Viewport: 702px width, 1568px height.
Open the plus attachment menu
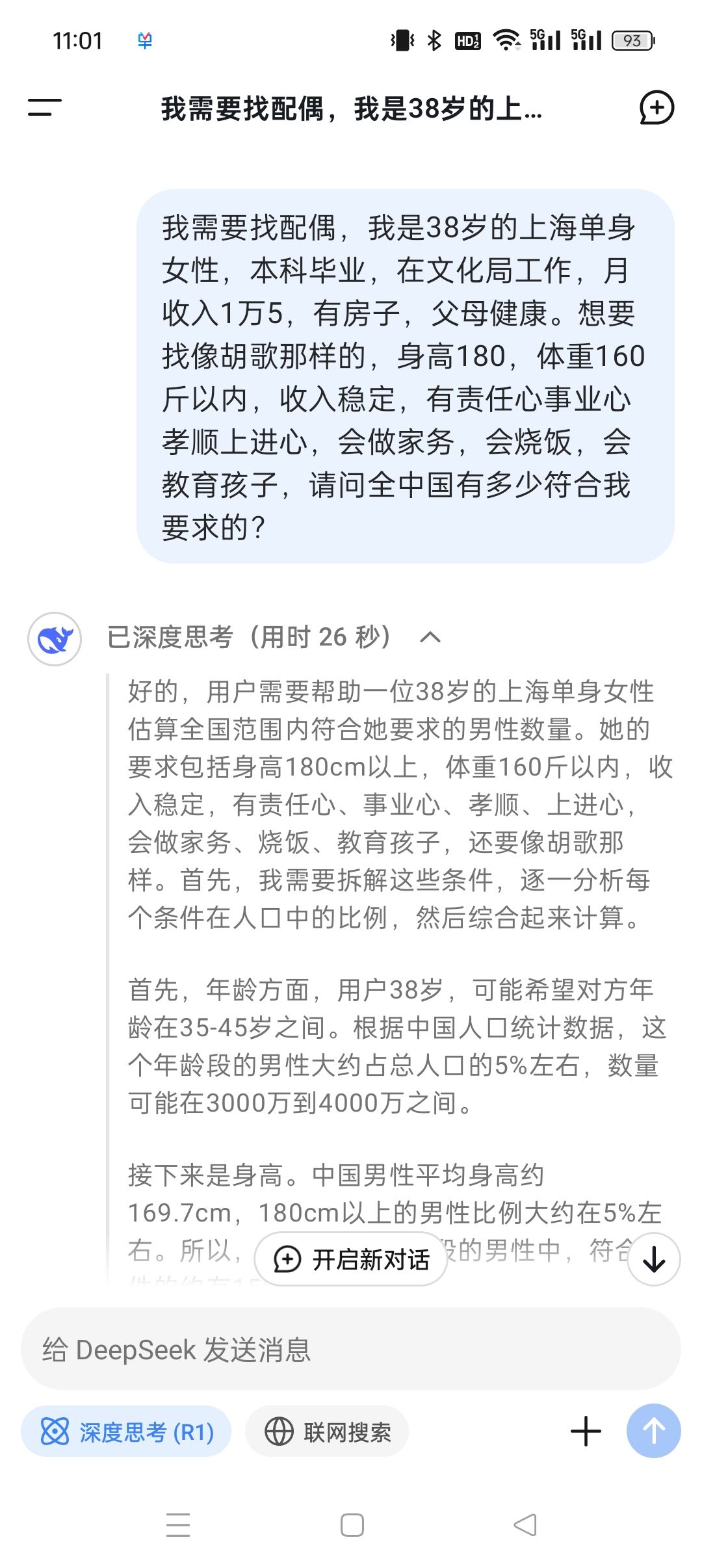point(586,1431)
